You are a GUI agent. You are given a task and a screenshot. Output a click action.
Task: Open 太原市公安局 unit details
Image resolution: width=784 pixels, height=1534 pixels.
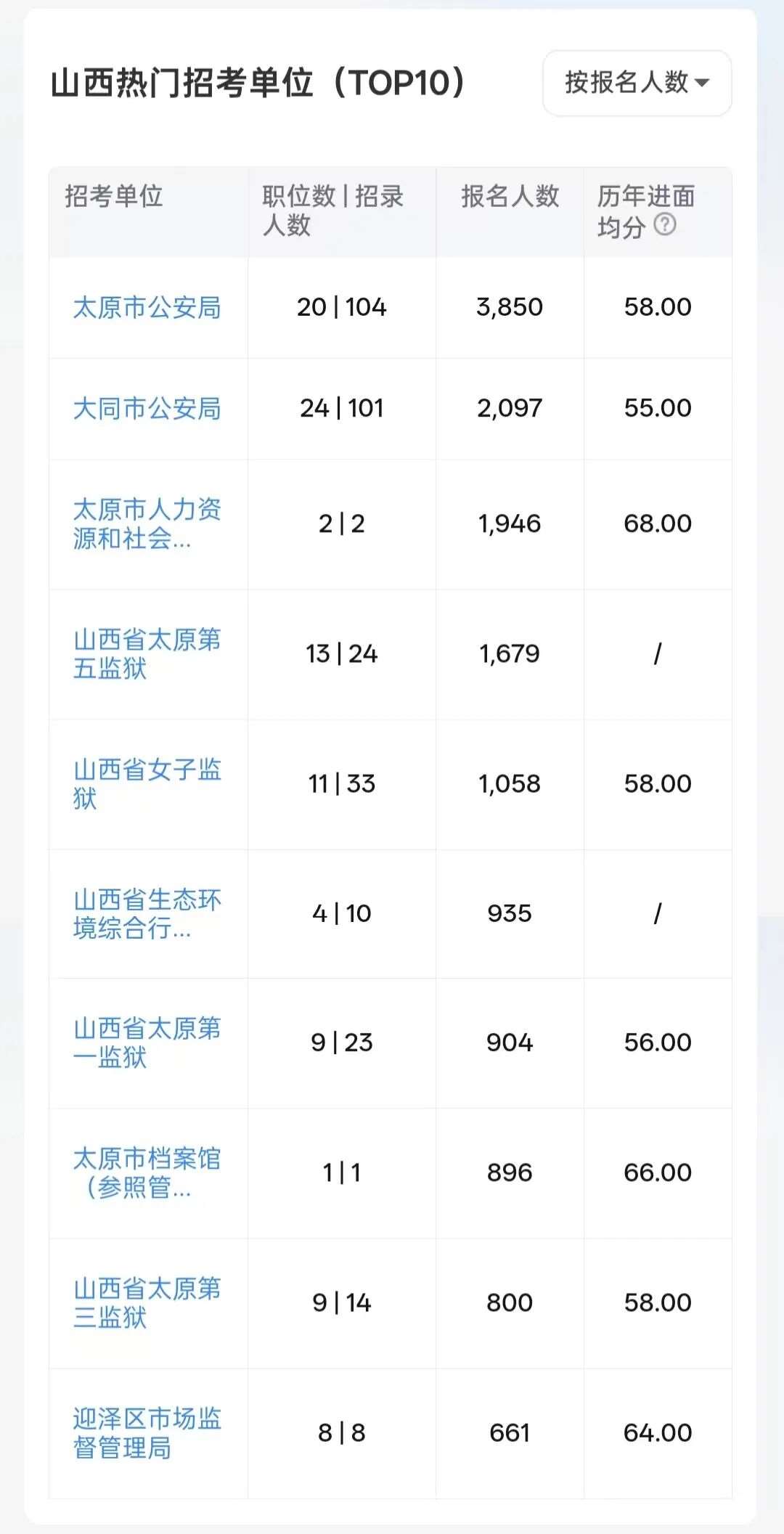[x=147, y=308]
